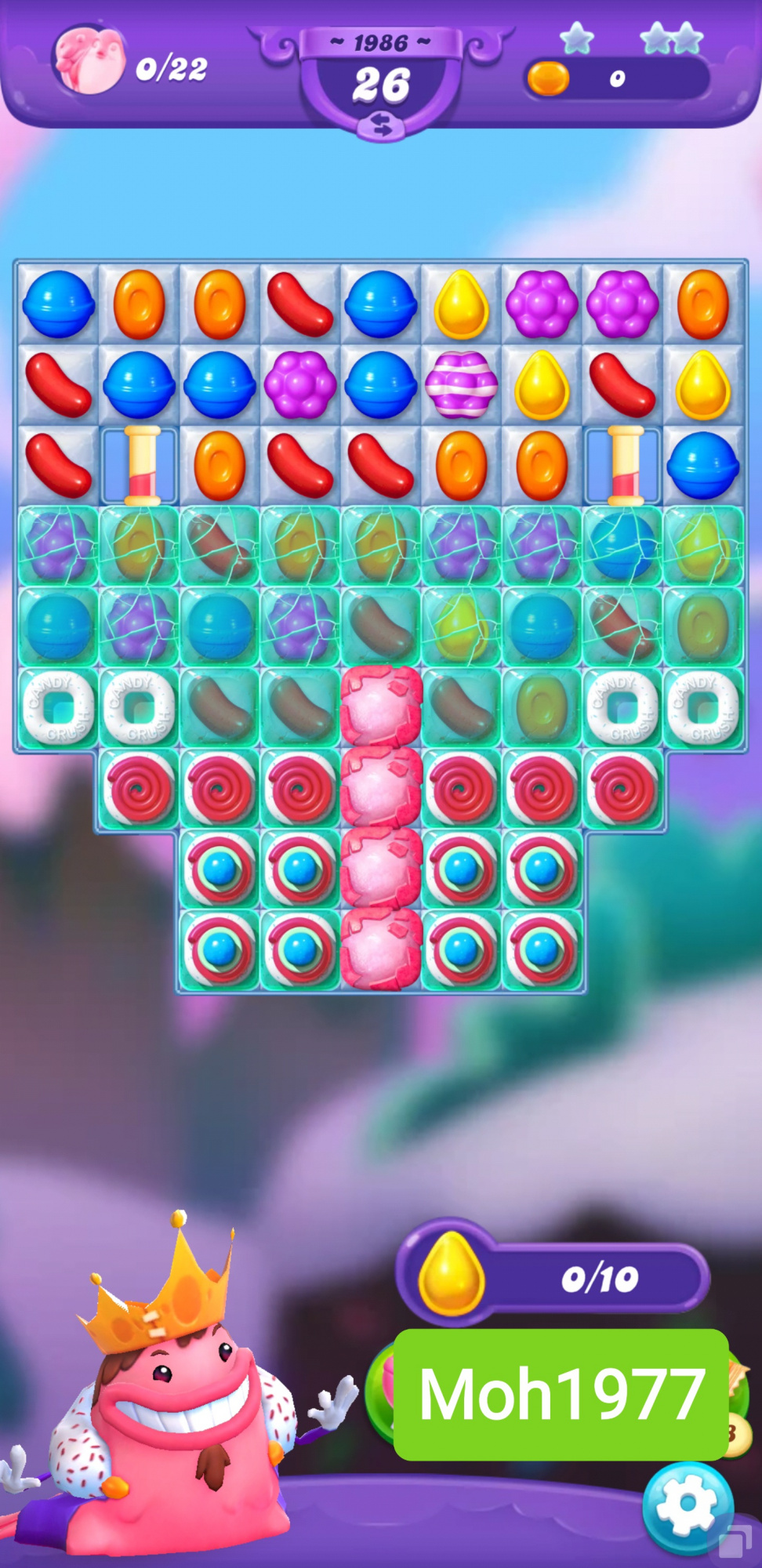Select the purple striped candy

coord(461,384)
